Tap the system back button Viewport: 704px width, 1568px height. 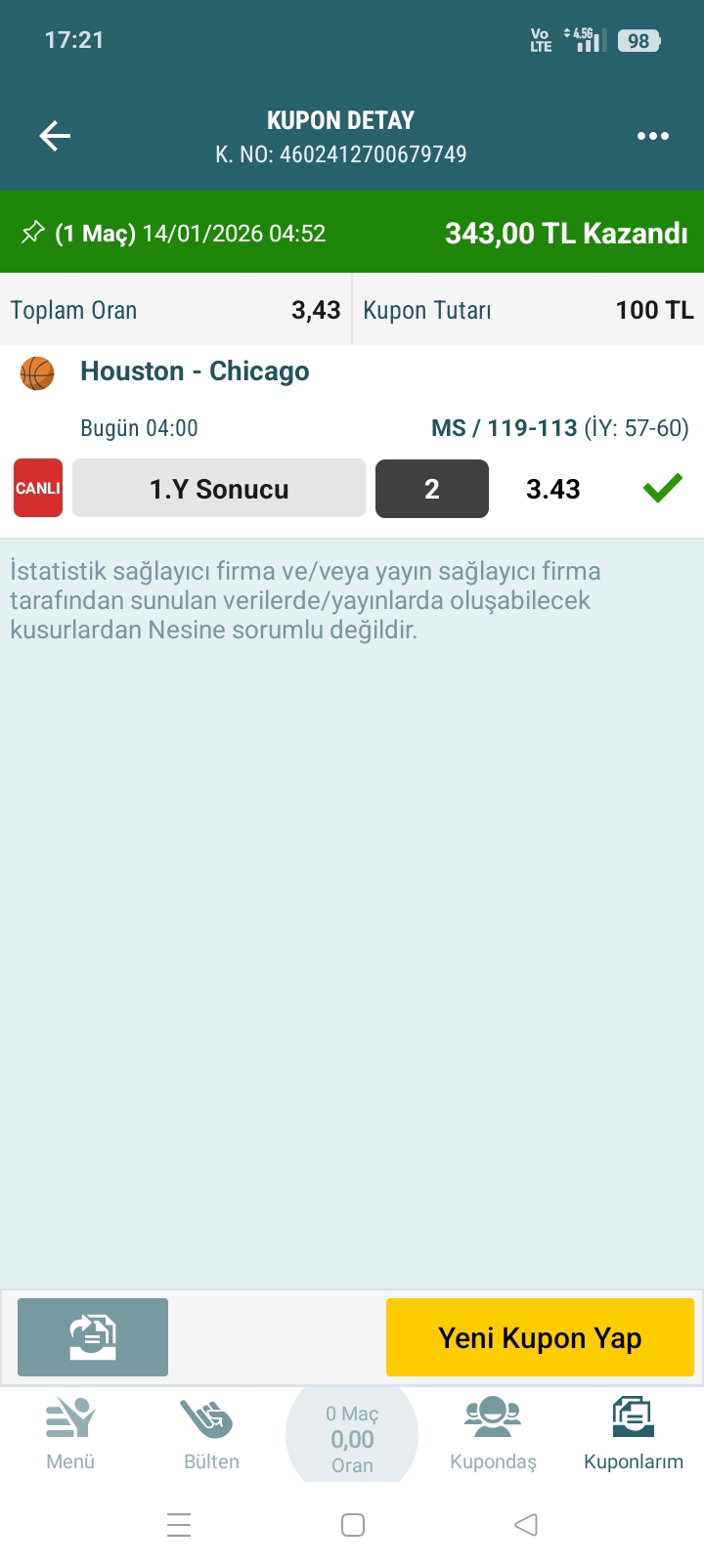pyautogui.click(x=526, y=1525)
